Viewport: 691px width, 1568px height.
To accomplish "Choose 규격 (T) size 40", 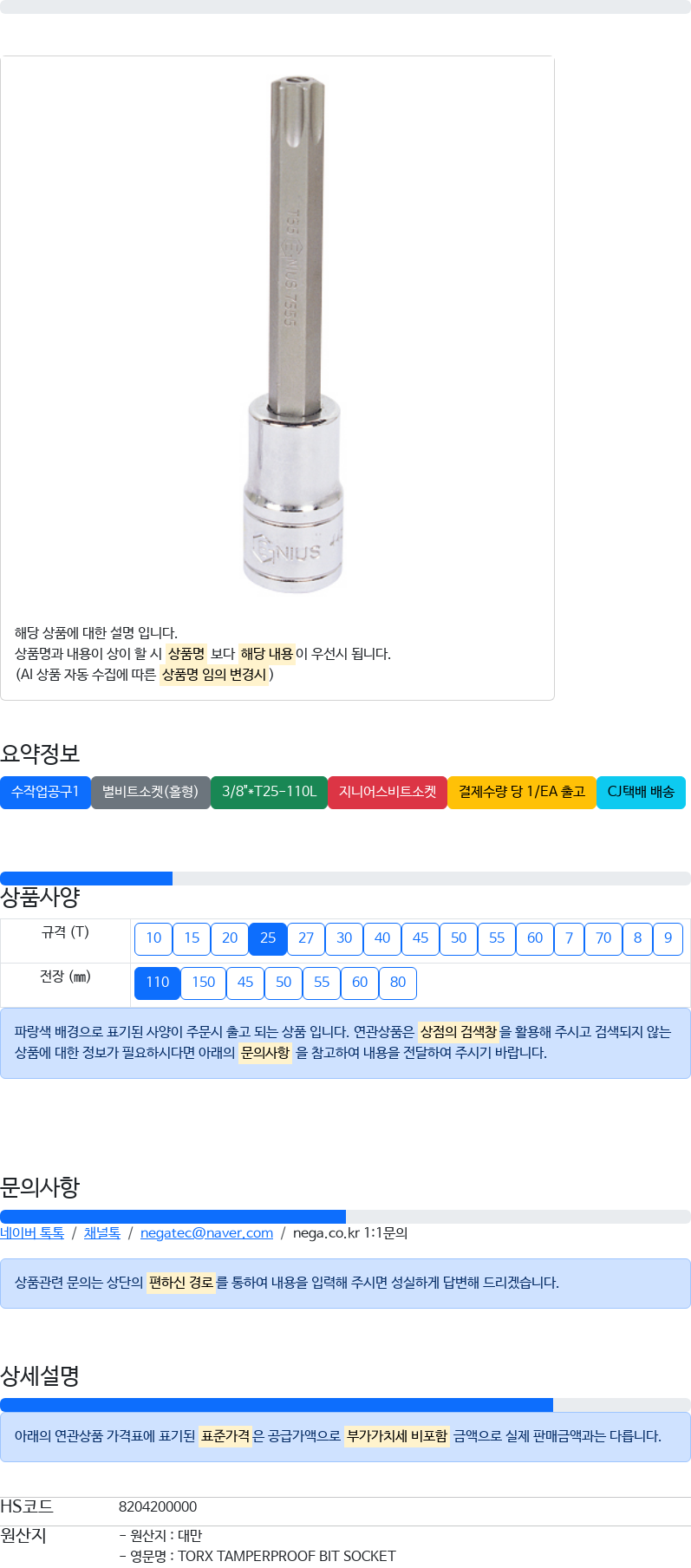I will (x=382, y=938).
